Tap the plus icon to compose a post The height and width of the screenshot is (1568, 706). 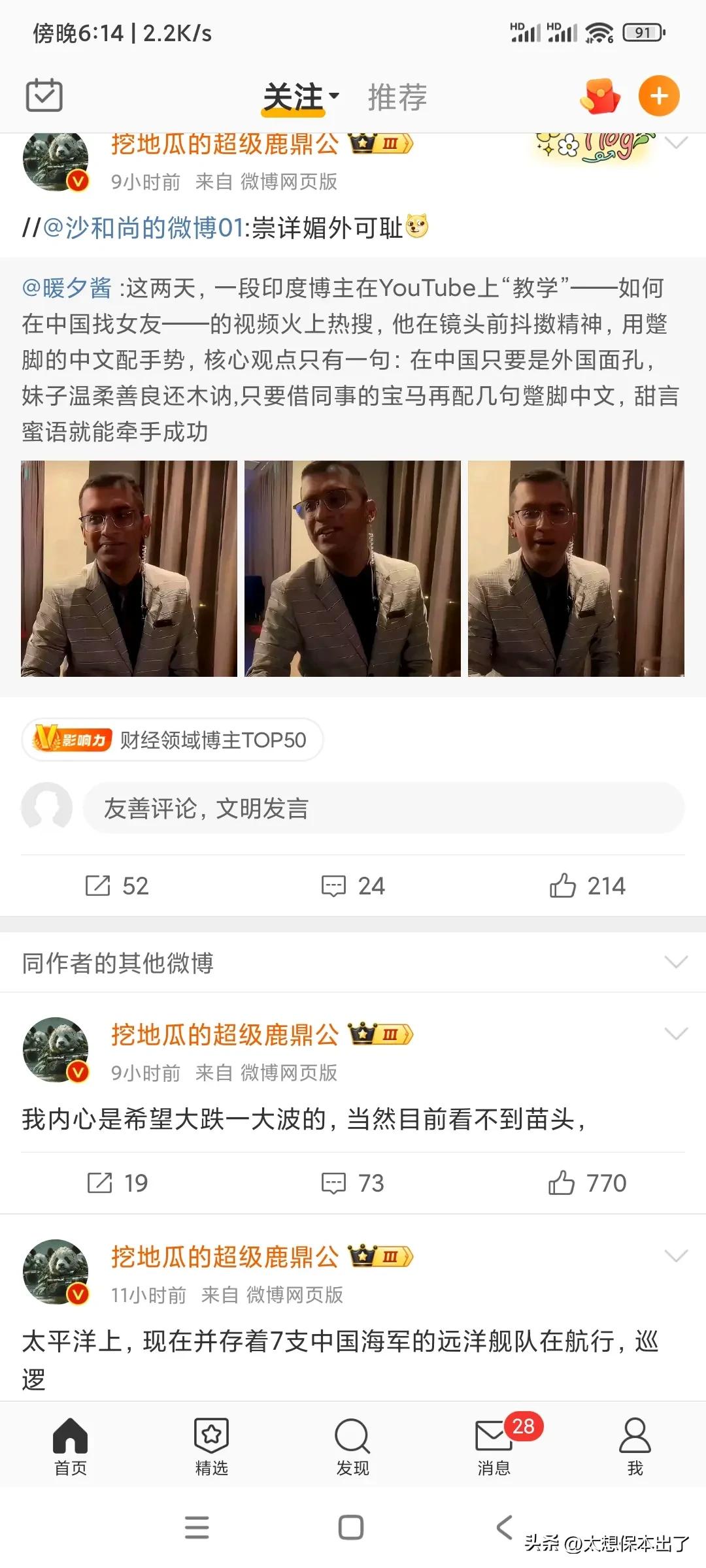659,95
